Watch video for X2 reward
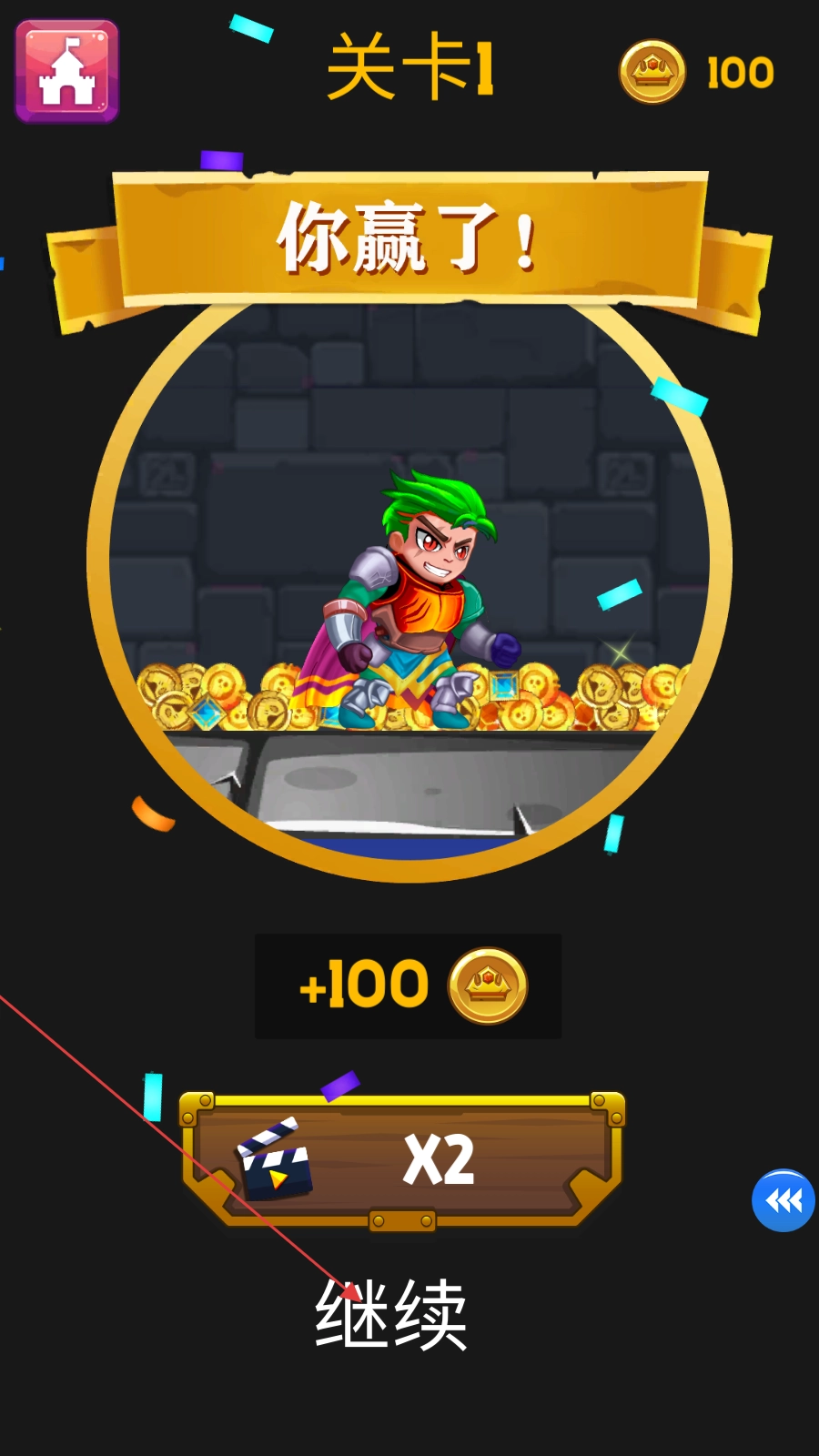 (x=401, y=1160)
